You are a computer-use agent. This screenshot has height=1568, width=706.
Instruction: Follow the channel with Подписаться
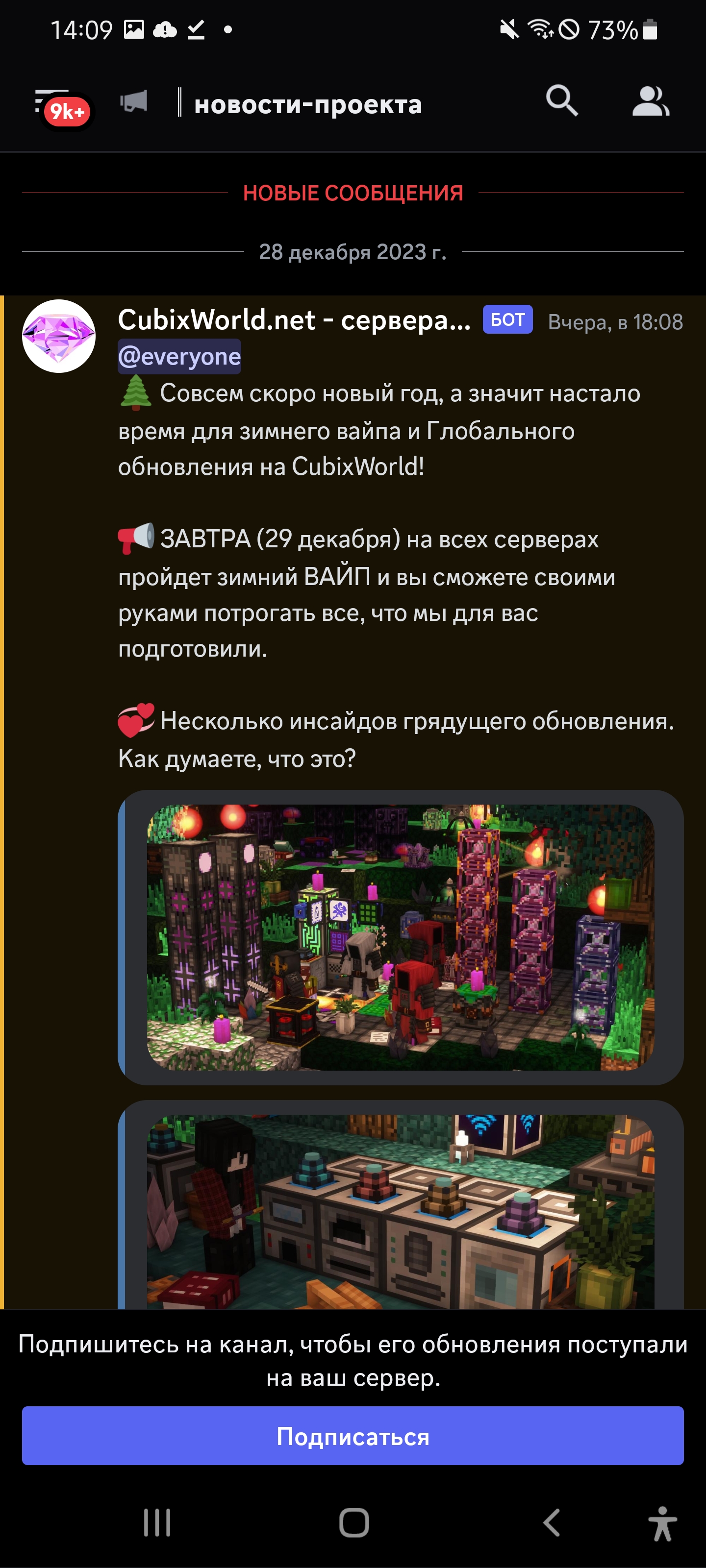[x=353, y=1436]
